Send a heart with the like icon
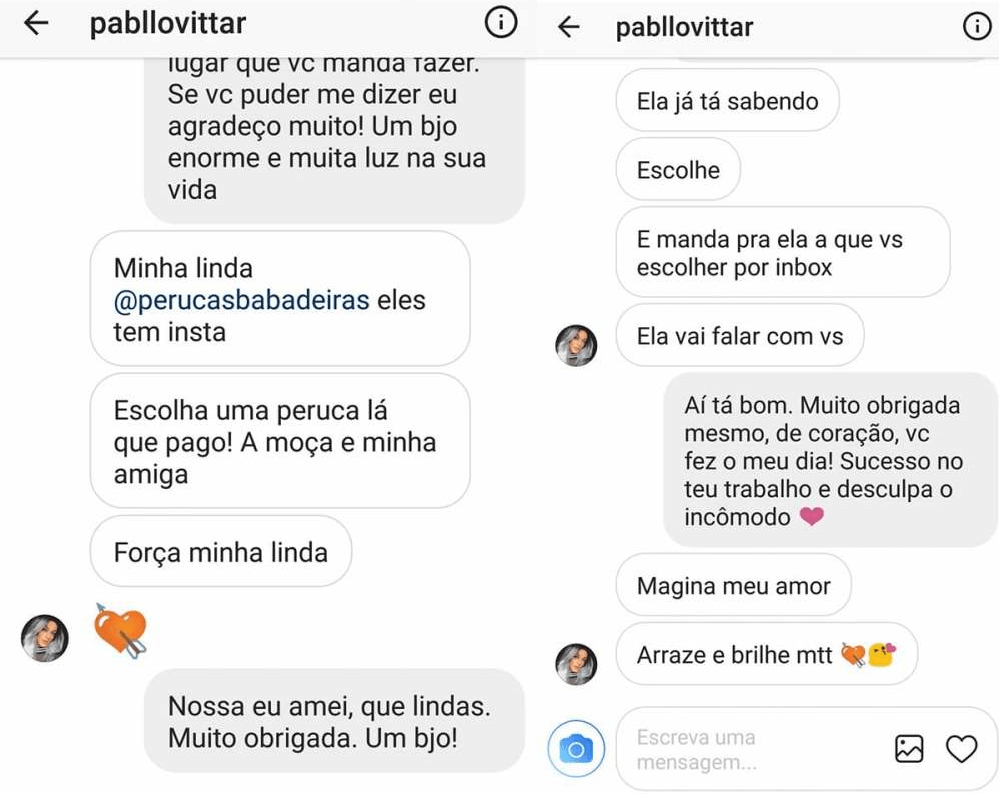999x794 pixels. point(961,749)
